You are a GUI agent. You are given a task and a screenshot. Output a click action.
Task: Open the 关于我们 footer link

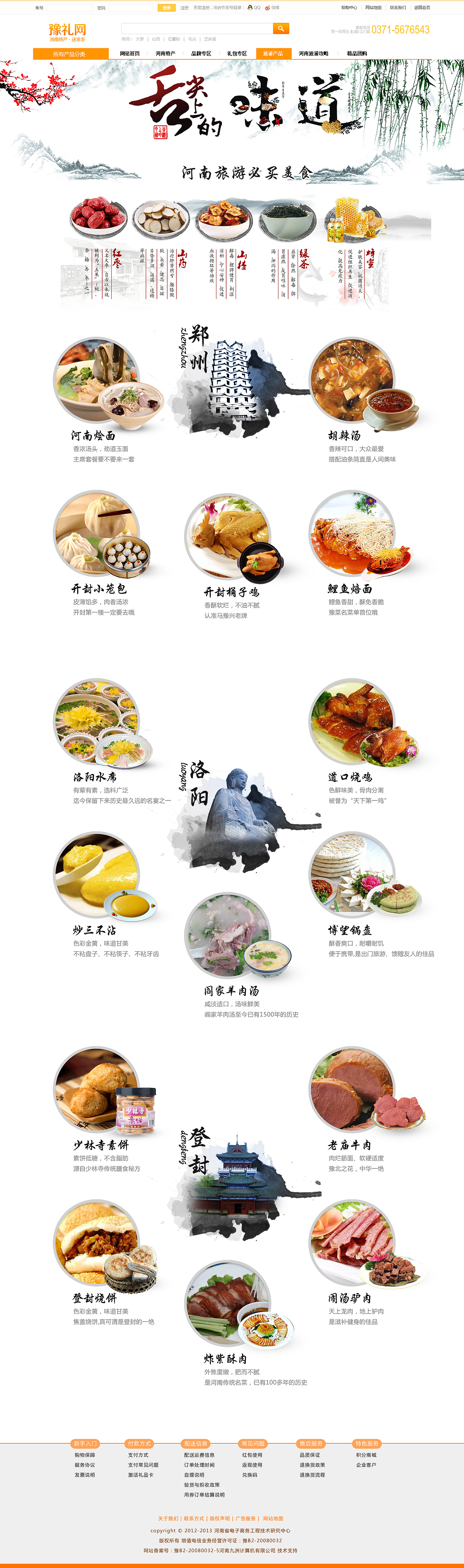[x=168, y=1518]
